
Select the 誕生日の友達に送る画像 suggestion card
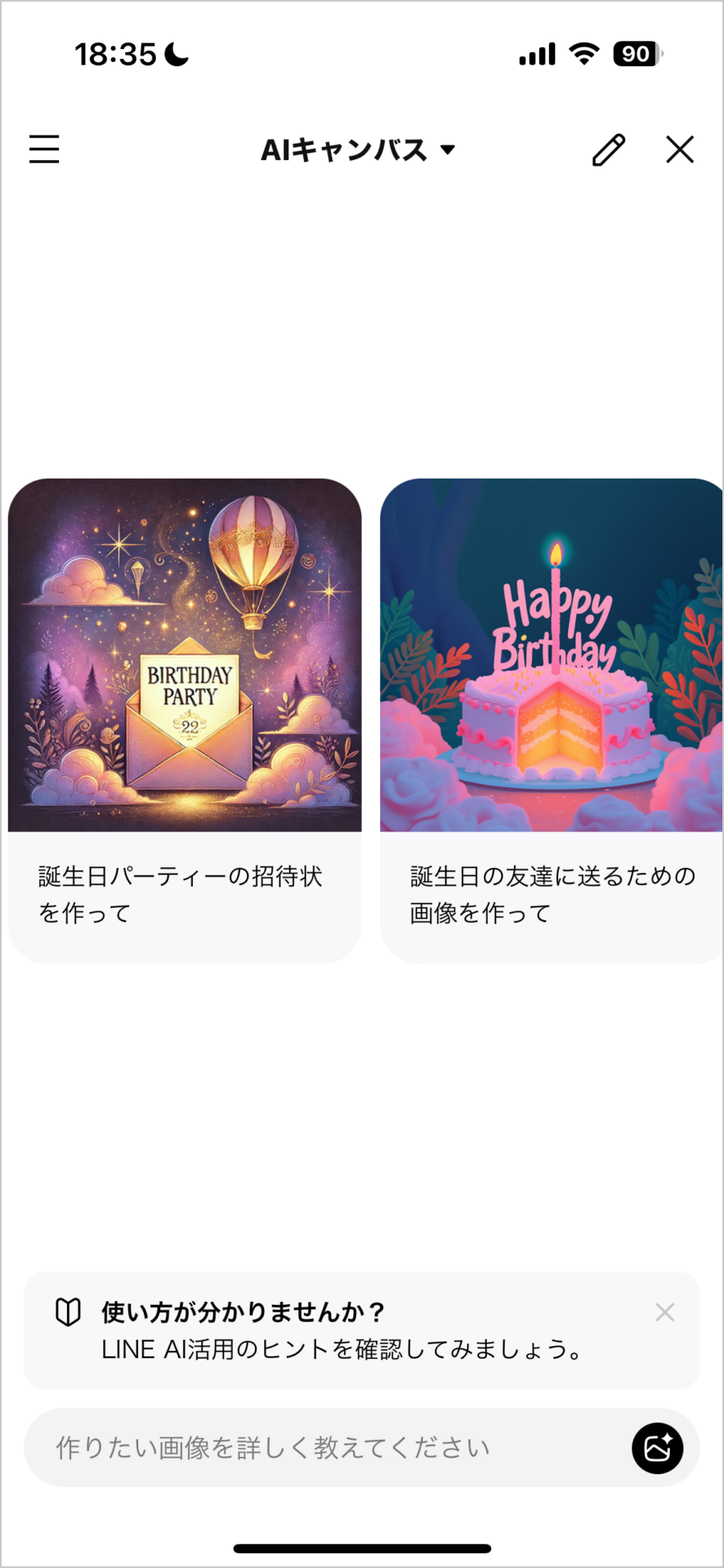[552, 720]
